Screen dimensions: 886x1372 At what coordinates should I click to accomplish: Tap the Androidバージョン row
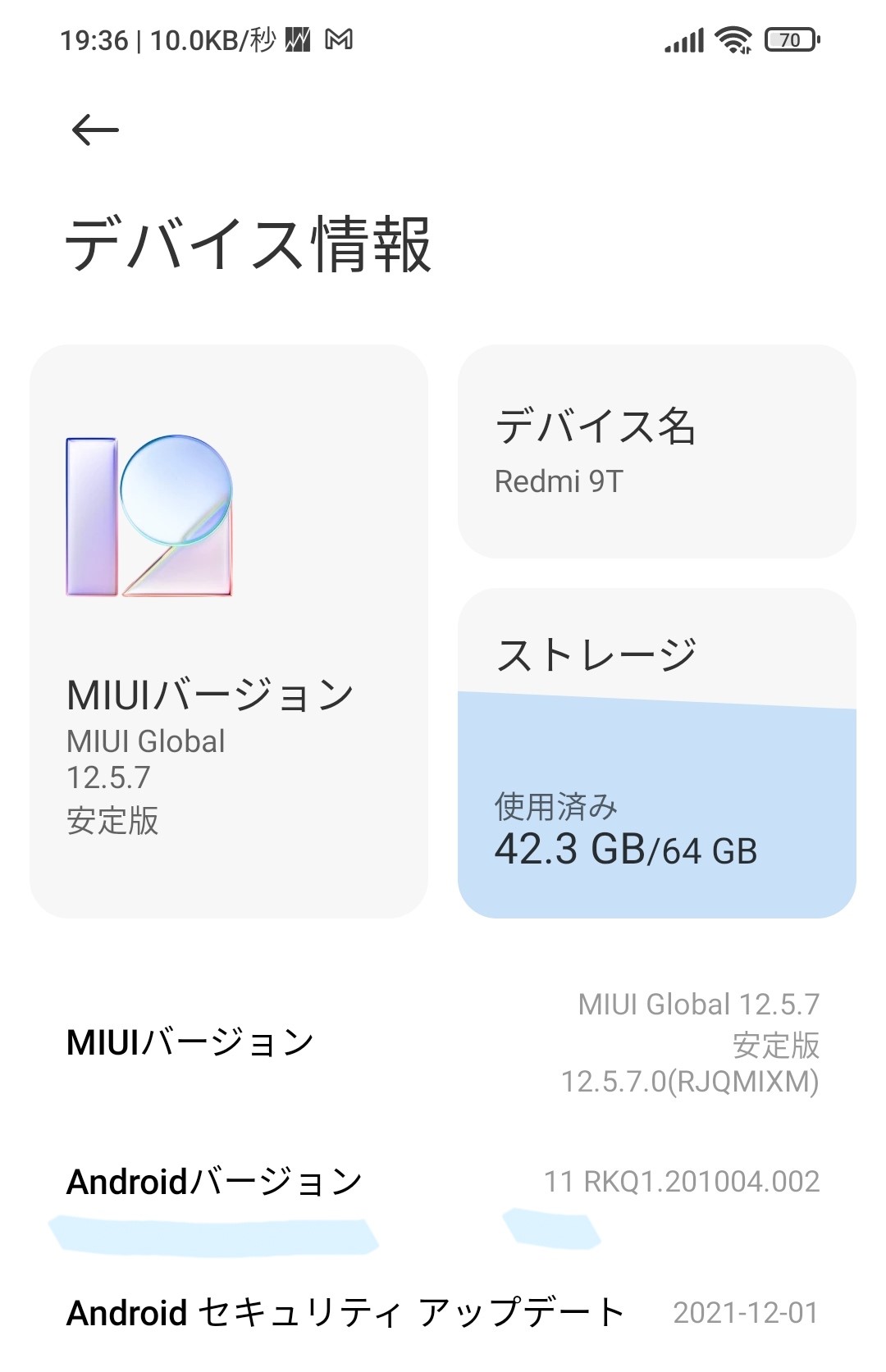[443, 1183]
